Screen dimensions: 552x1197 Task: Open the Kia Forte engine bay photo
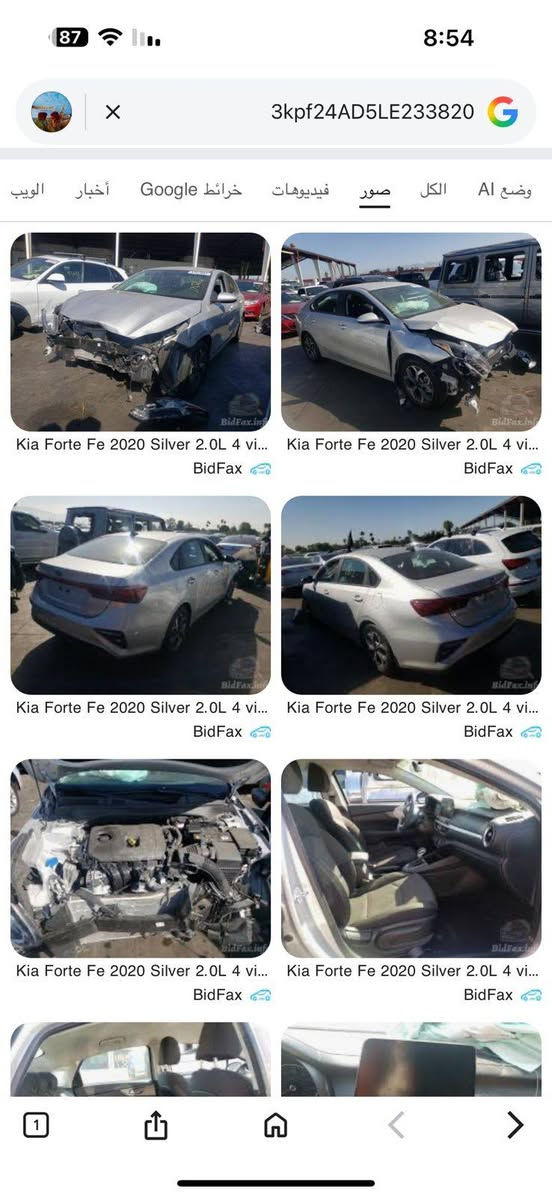[x=140, y=858]
